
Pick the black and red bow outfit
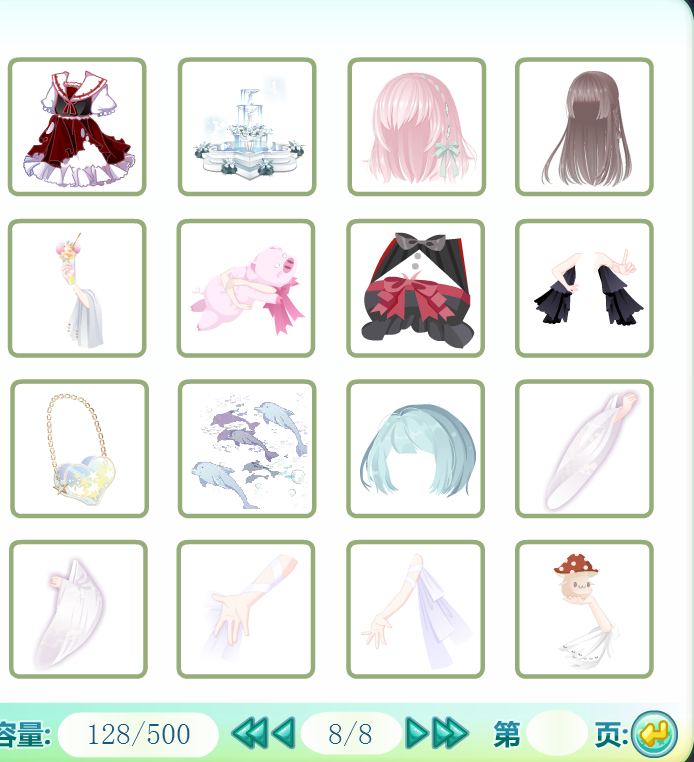tap(415, 289)
